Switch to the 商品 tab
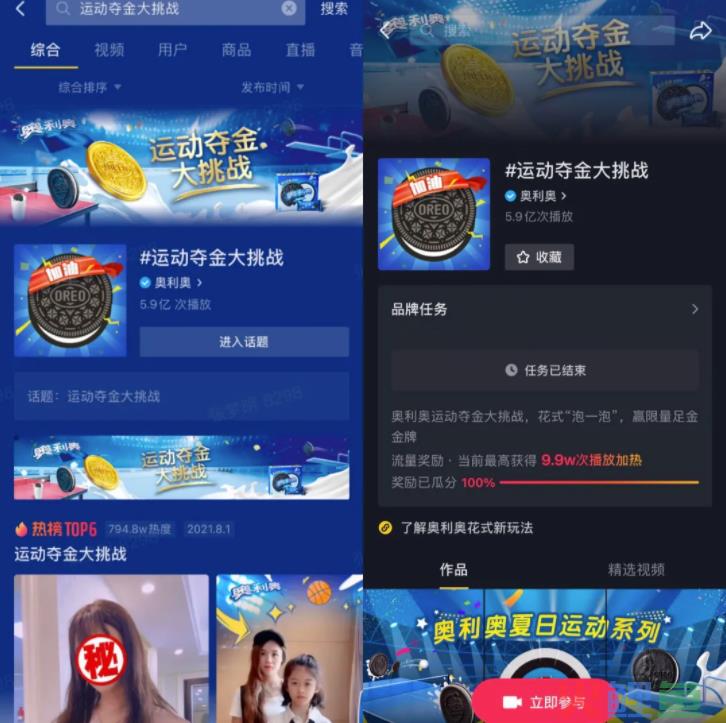 (x=236, y=50)
